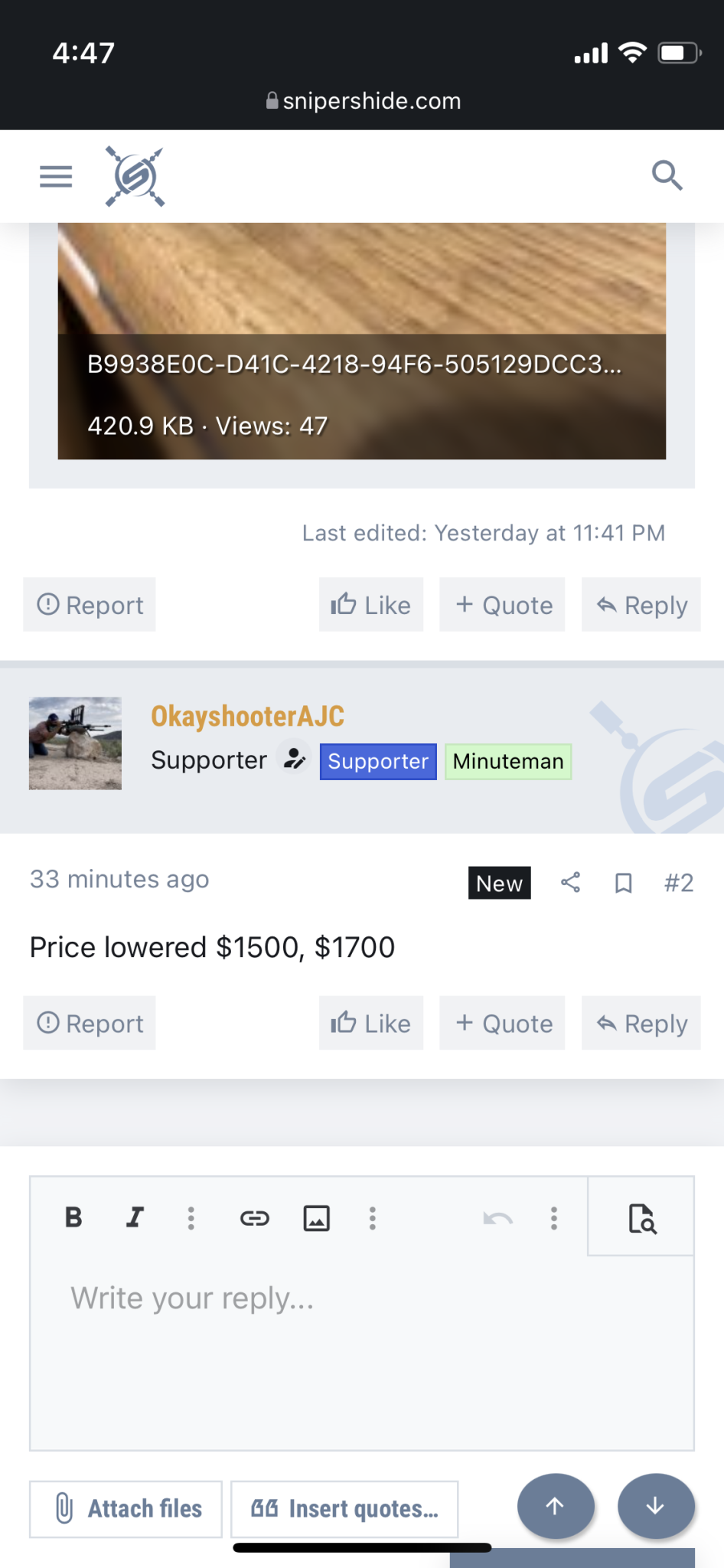The width and height of the screenshot is (724, 1568).
Task: Jump to bottom with the down arrow
Action: (656, 1506)
